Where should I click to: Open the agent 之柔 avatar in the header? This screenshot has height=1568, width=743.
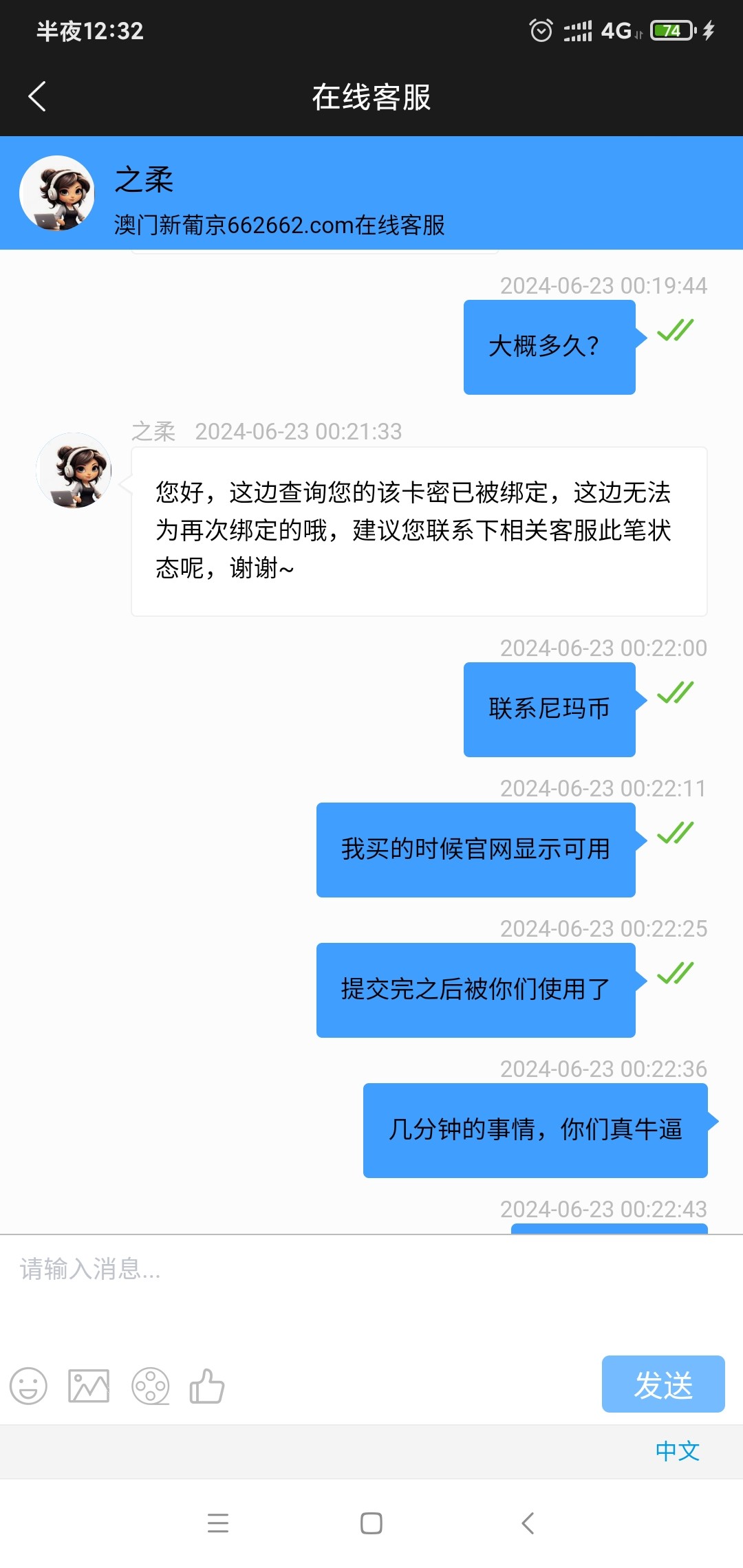[x=58, y=193]
